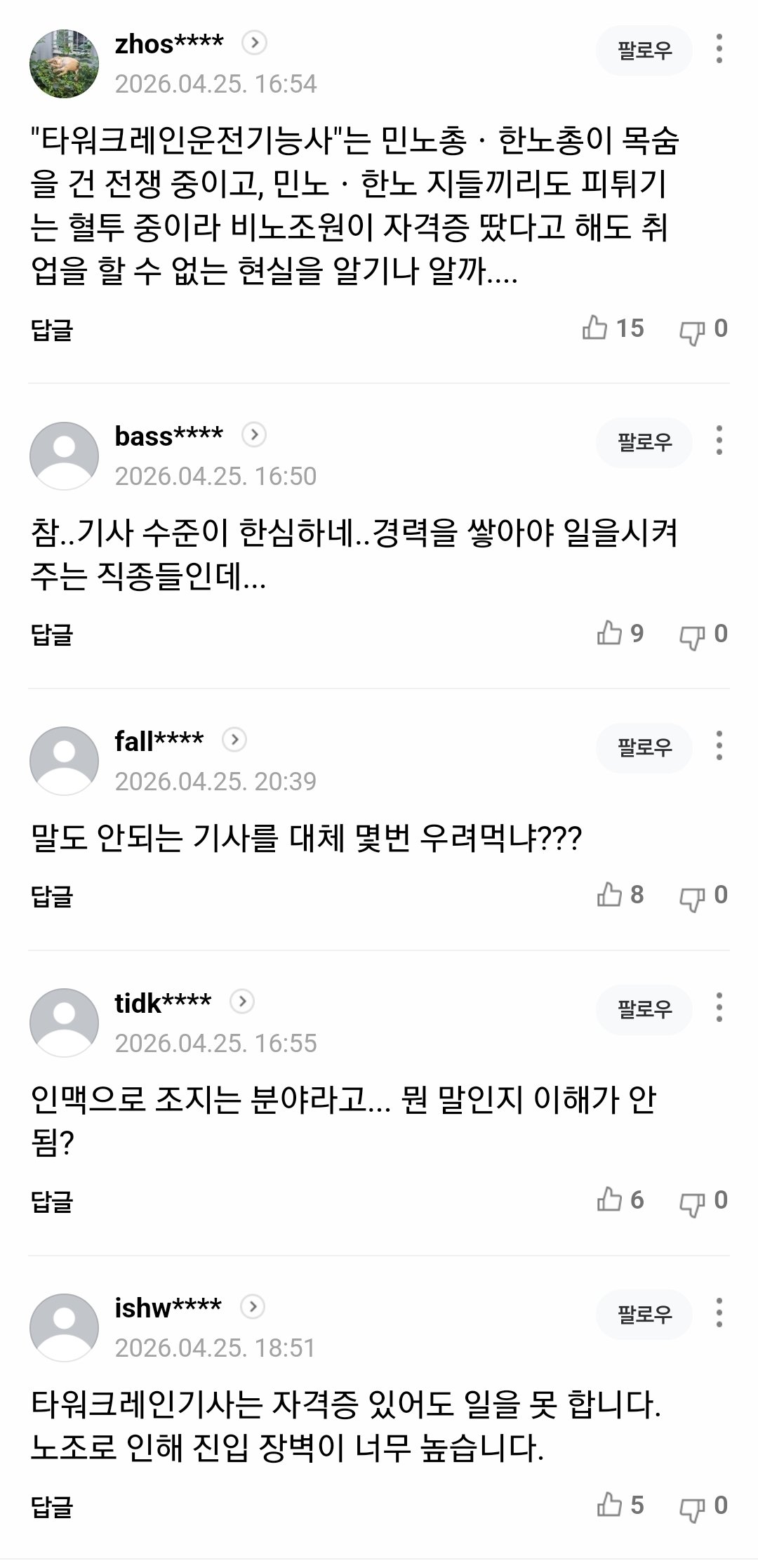Open profile arrow next to fall****

point(234,740)
